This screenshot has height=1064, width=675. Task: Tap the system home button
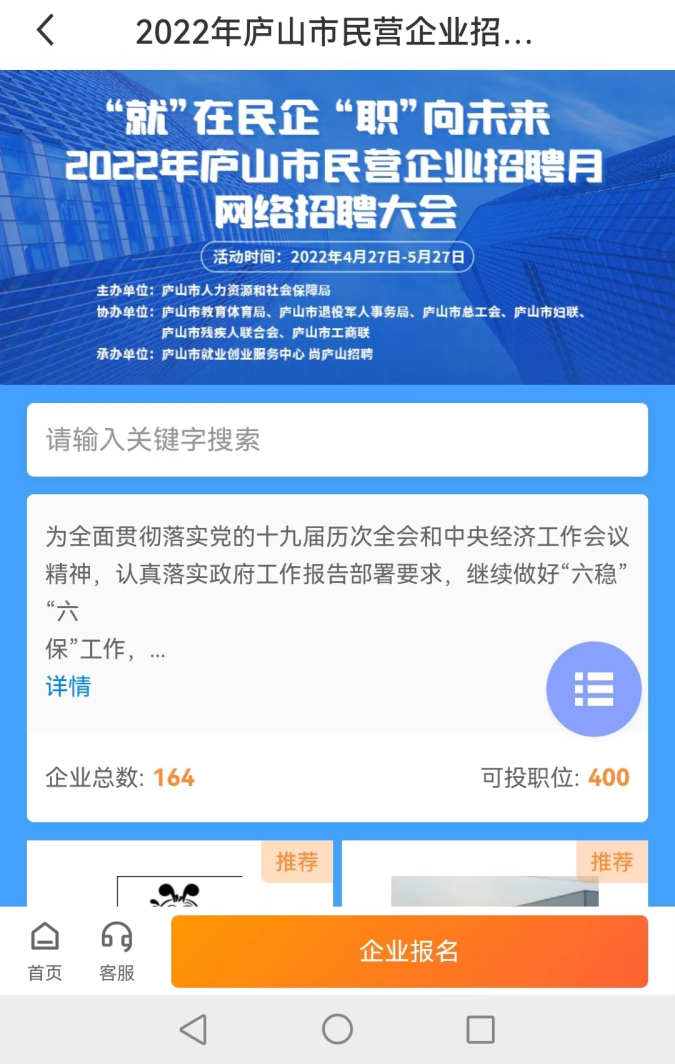(x=337, y=1029)
